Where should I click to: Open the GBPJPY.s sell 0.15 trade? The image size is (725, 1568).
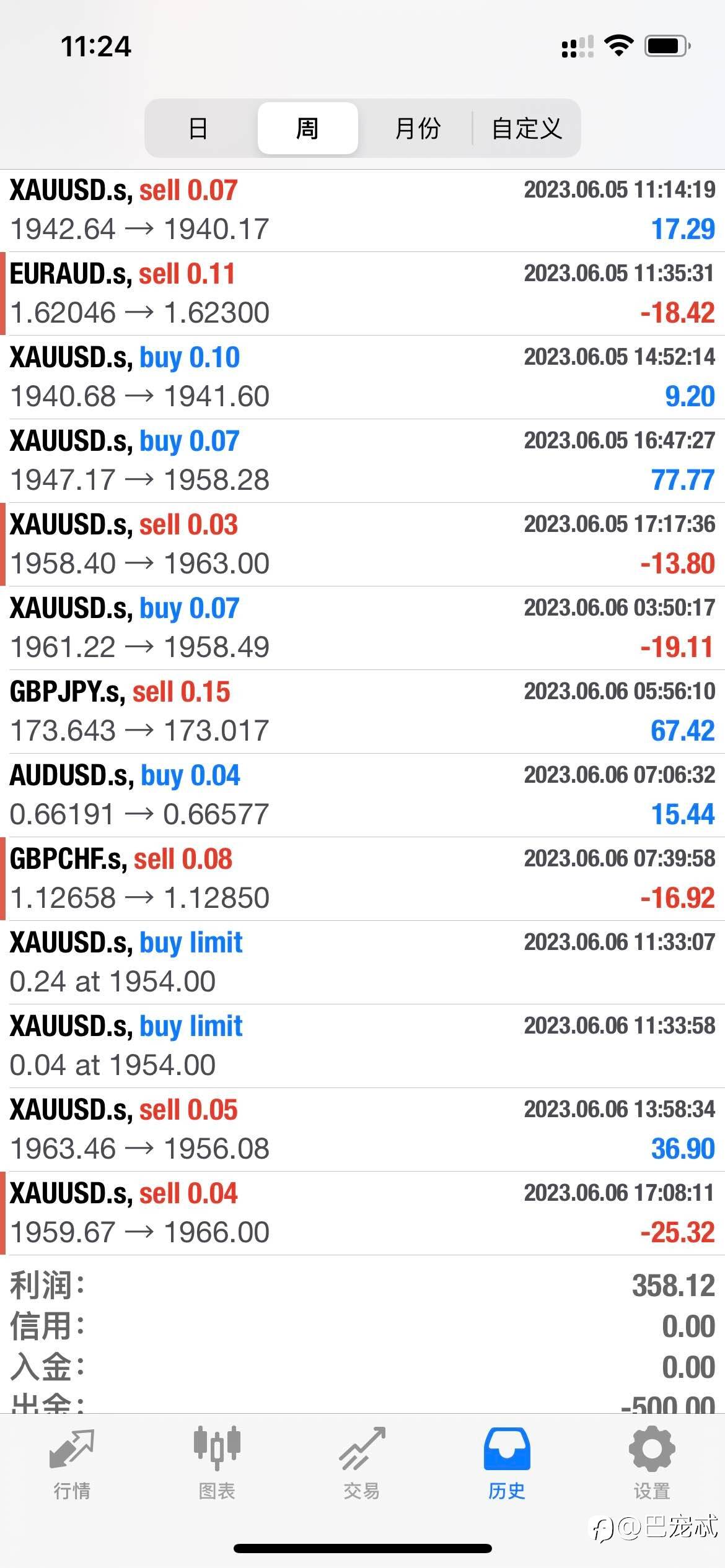point(362,712)
